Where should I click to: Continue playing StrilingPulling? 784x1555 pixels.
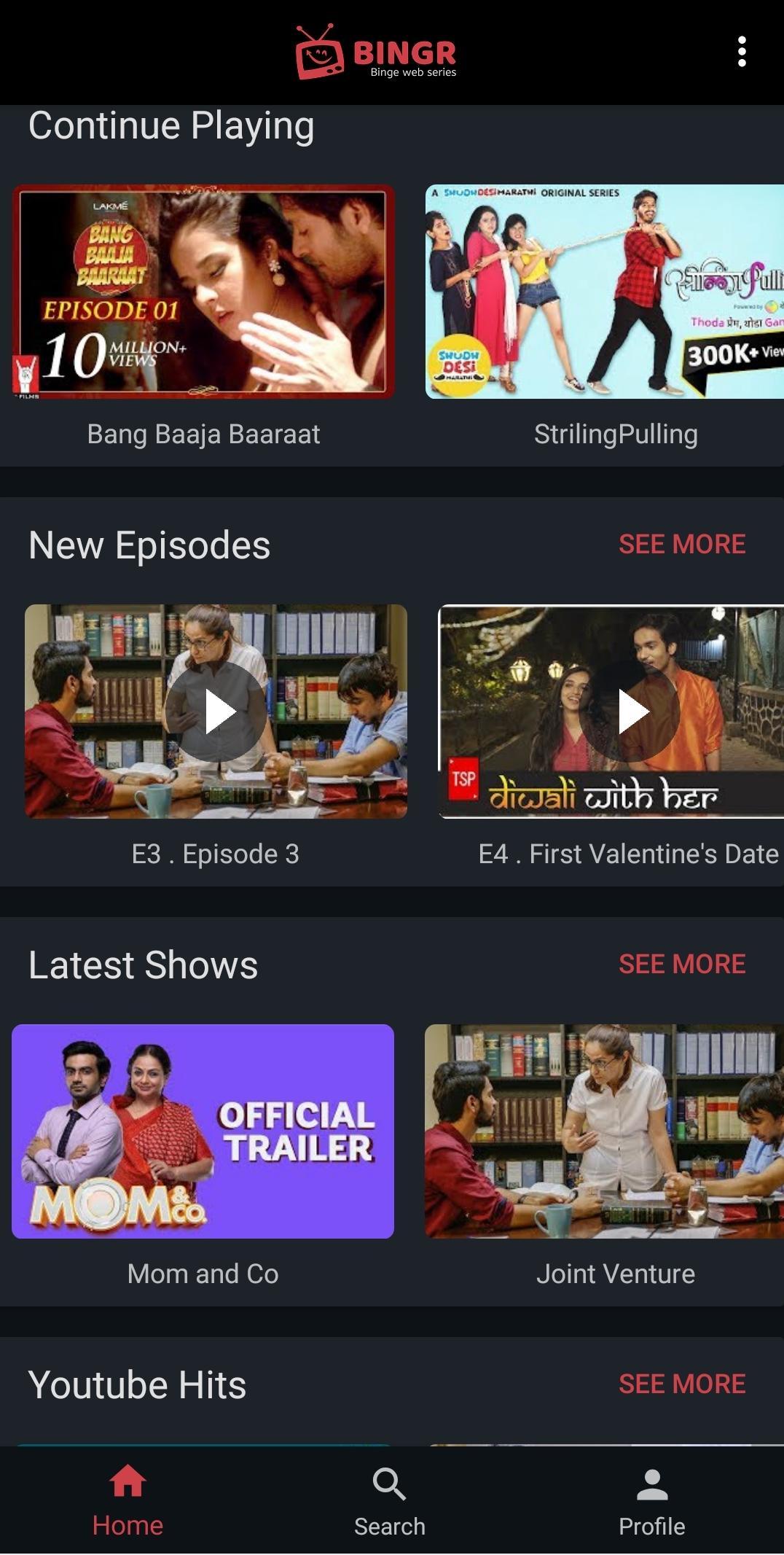point(605,292)
